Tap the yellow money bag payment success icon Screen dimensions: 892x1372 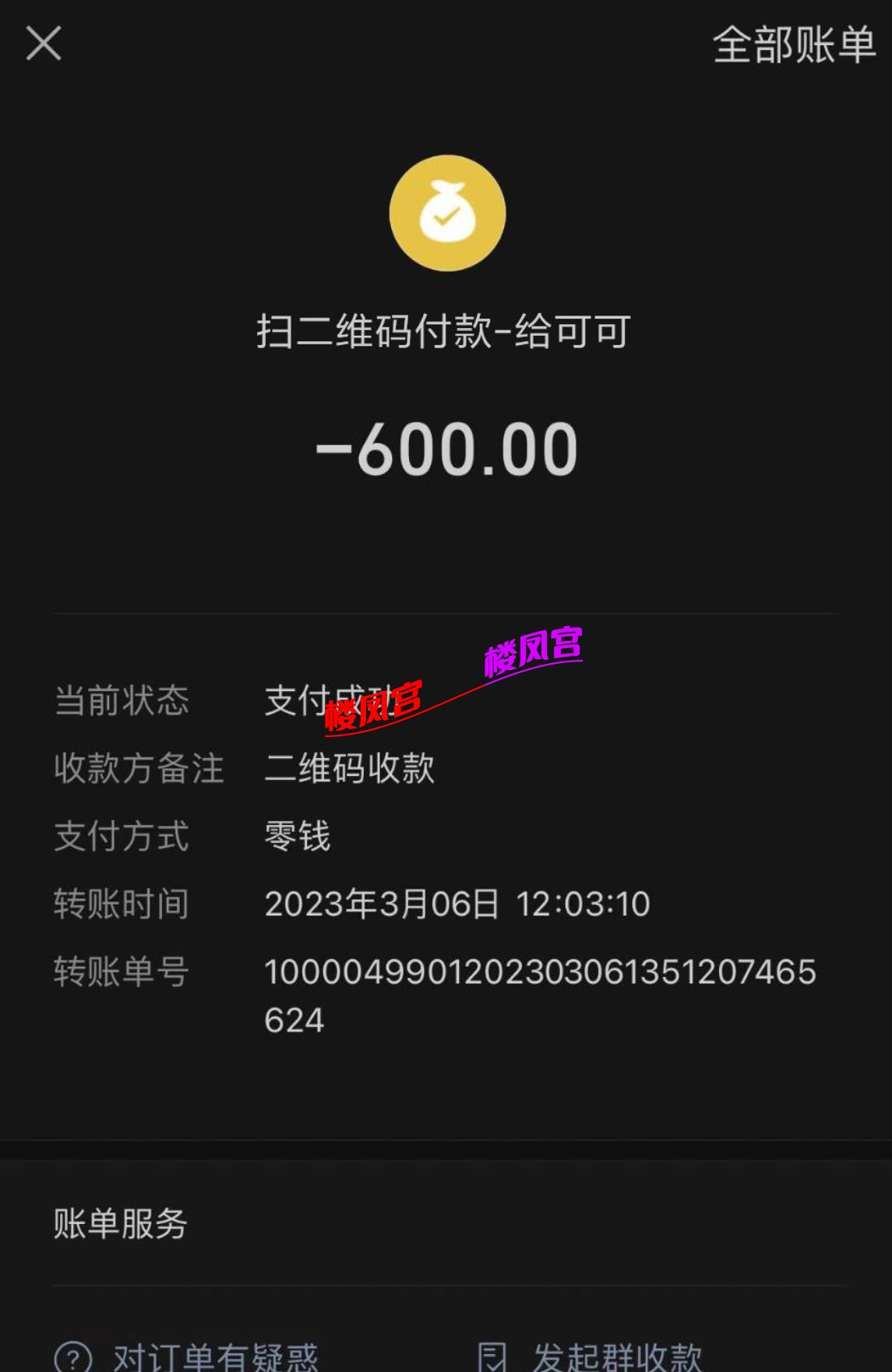446,213
